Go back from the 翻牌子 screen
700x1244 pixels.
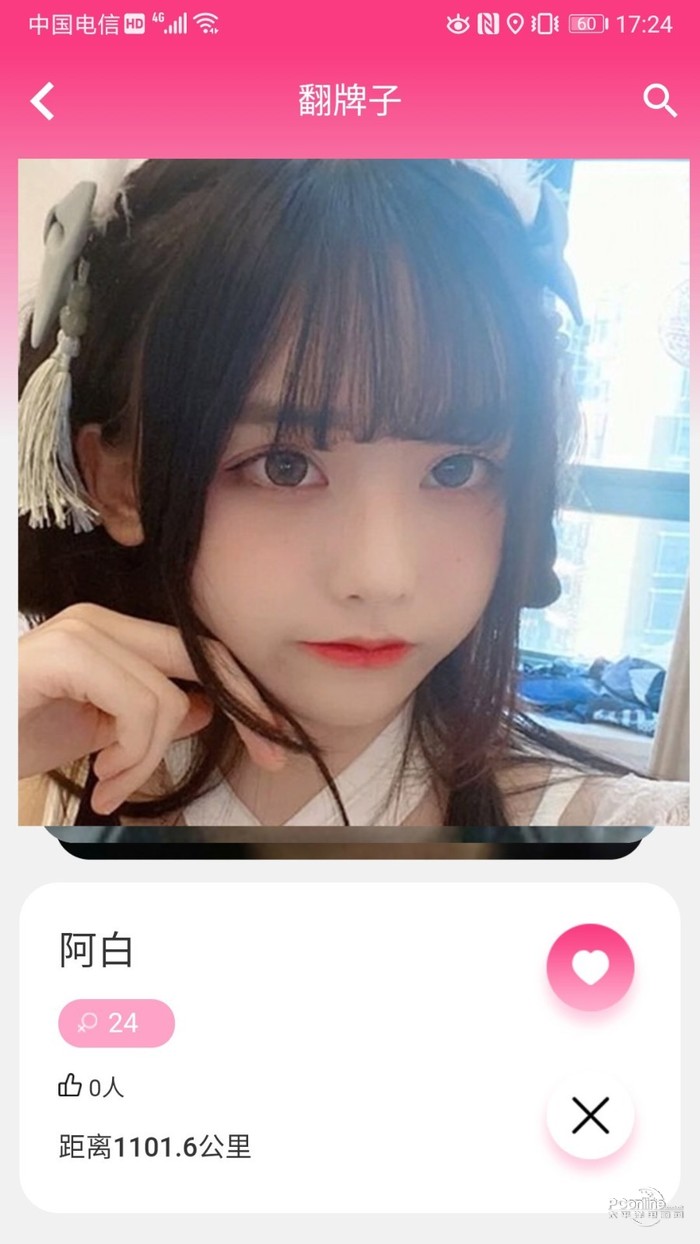point(42,101)
